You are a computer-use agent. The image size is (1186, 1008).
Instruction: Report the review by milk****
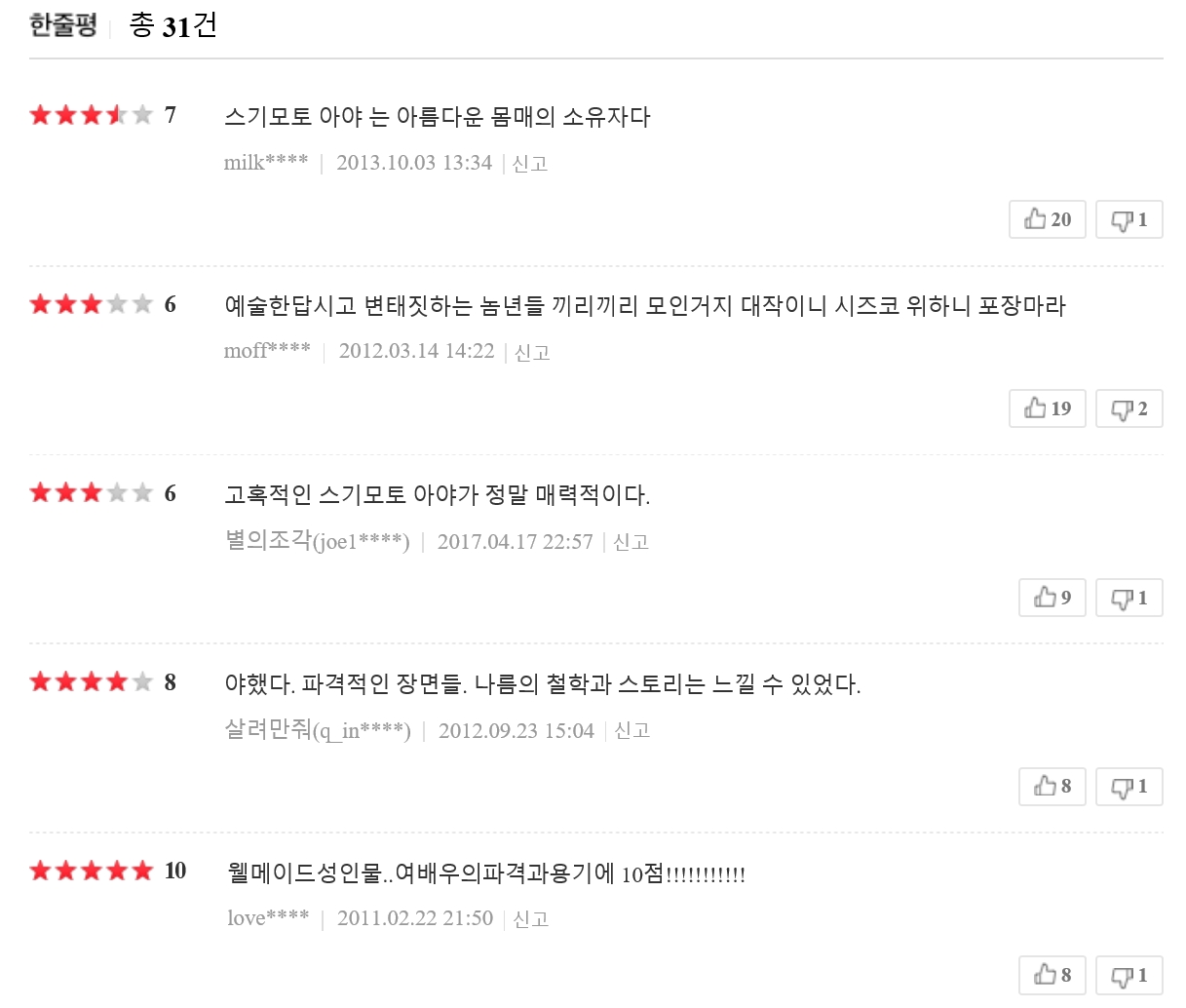point(530,164)
